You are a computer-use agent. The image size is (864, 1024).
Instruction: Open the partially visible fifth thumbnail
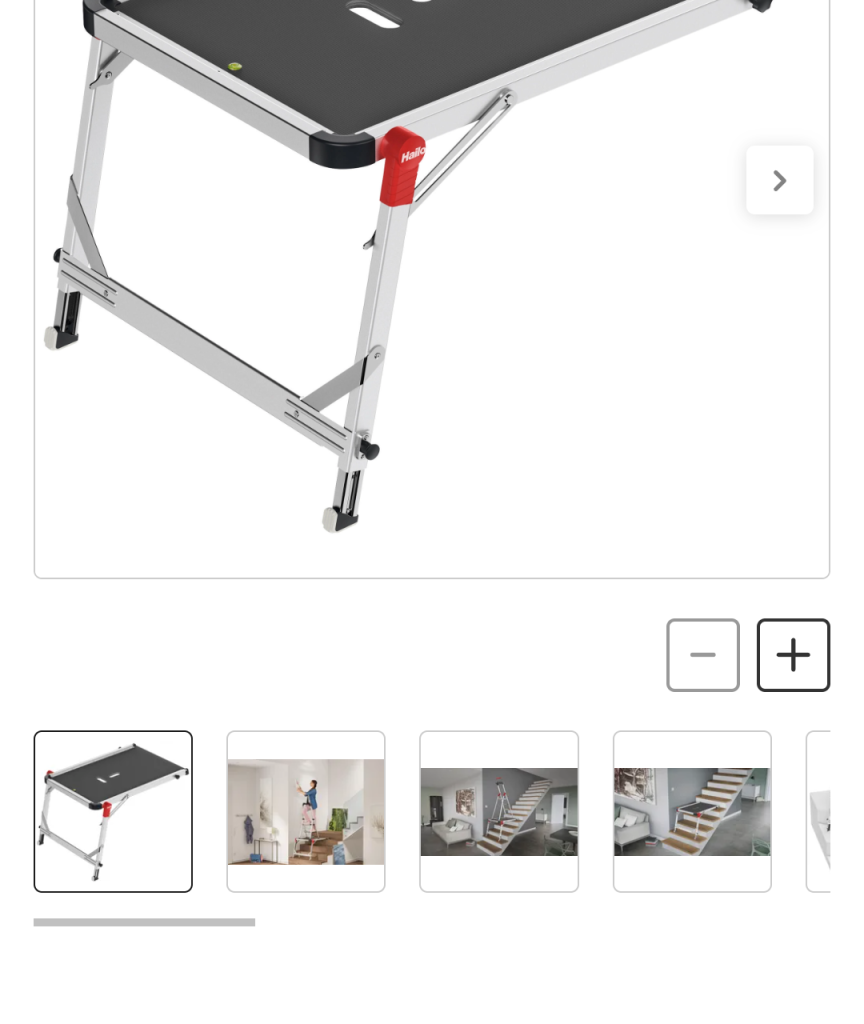coord(819,811)
